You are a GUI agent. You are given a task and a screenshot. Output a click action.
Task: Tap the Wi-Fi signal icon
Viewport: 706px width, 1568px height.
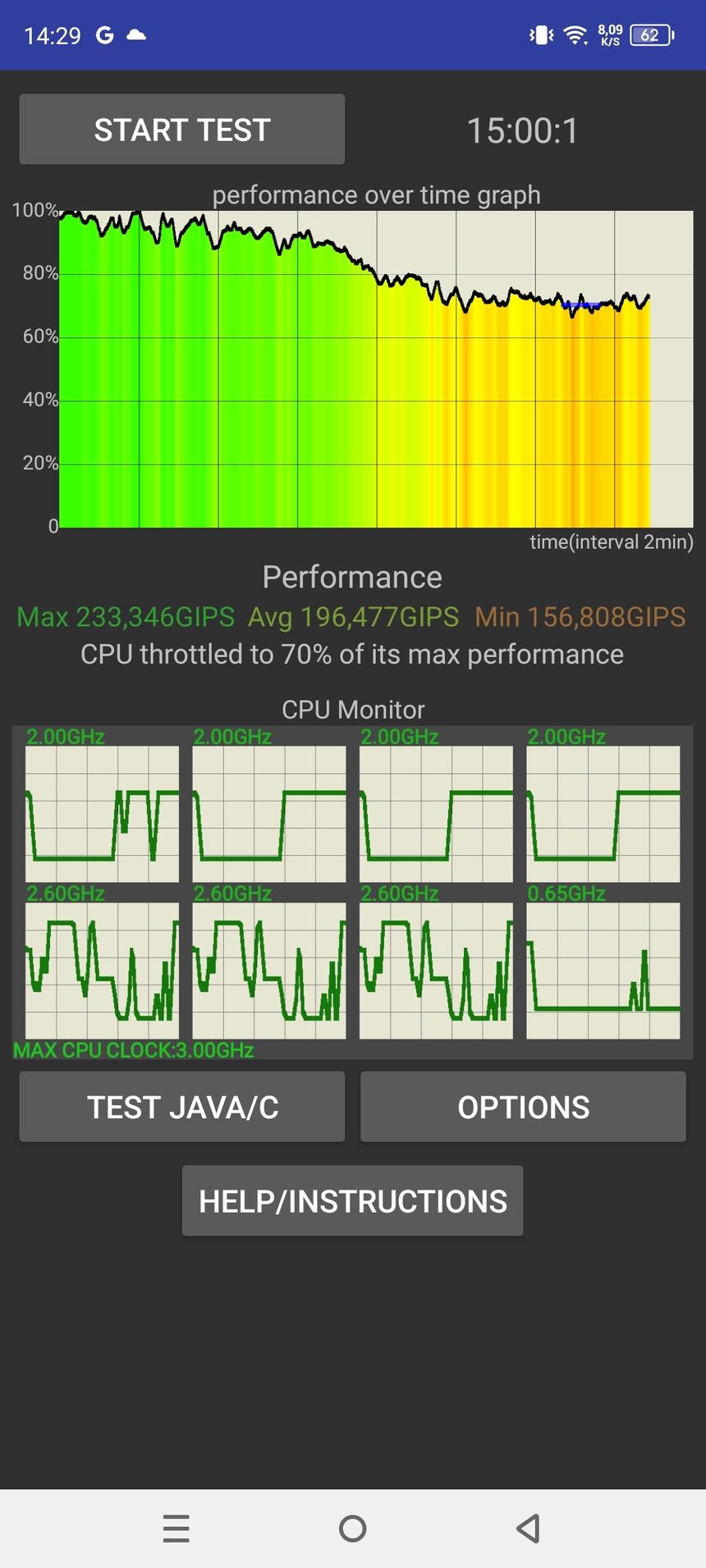point(575,34)
